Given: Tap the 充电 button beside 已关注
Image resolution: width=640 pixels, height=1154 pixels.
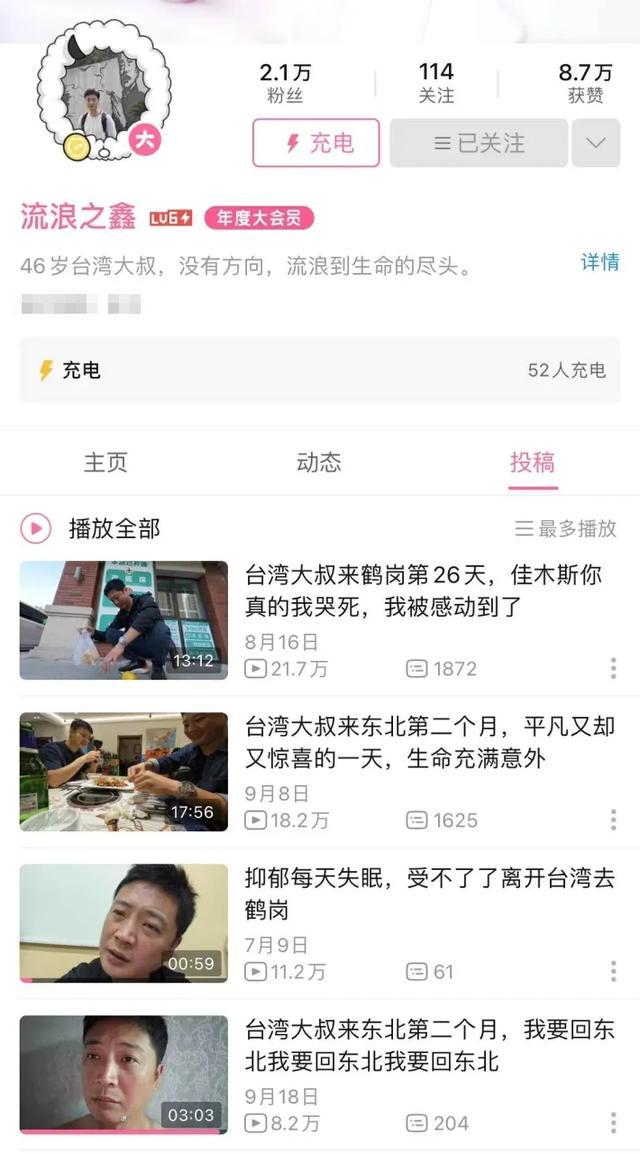Looking at the screenshot, I should 316,143.
